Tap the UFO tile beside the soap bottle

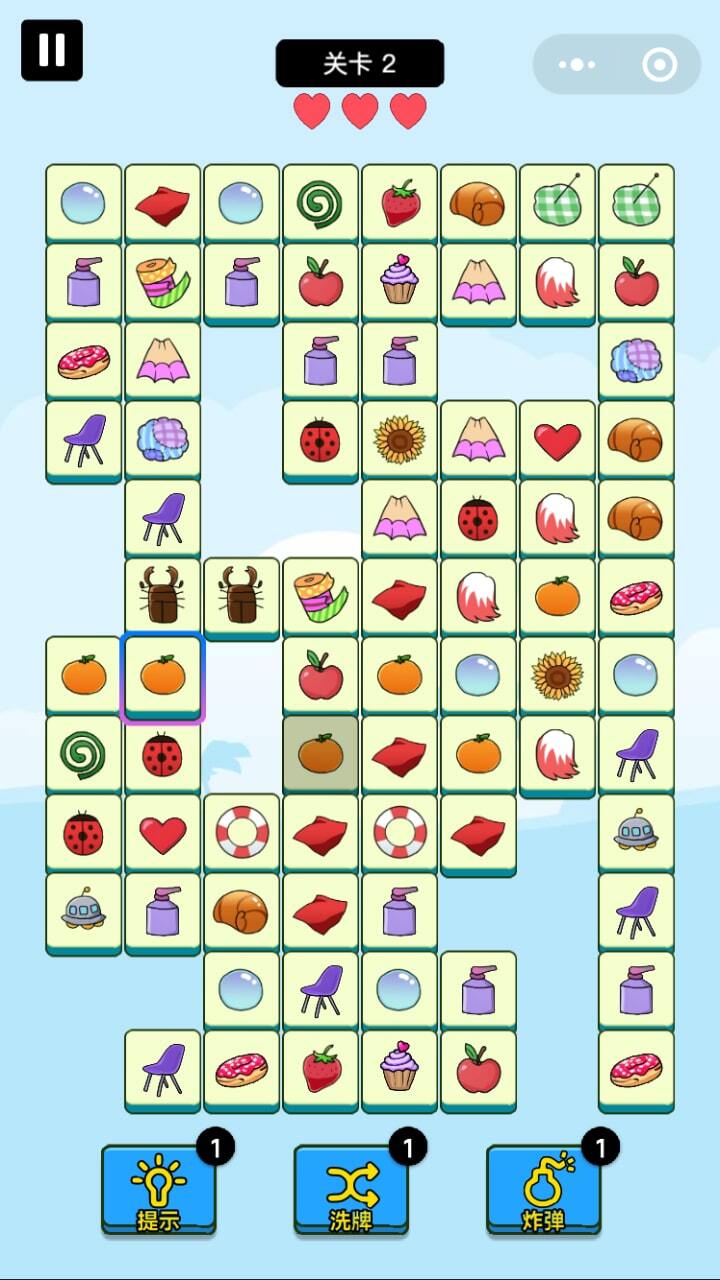[84, 913]
